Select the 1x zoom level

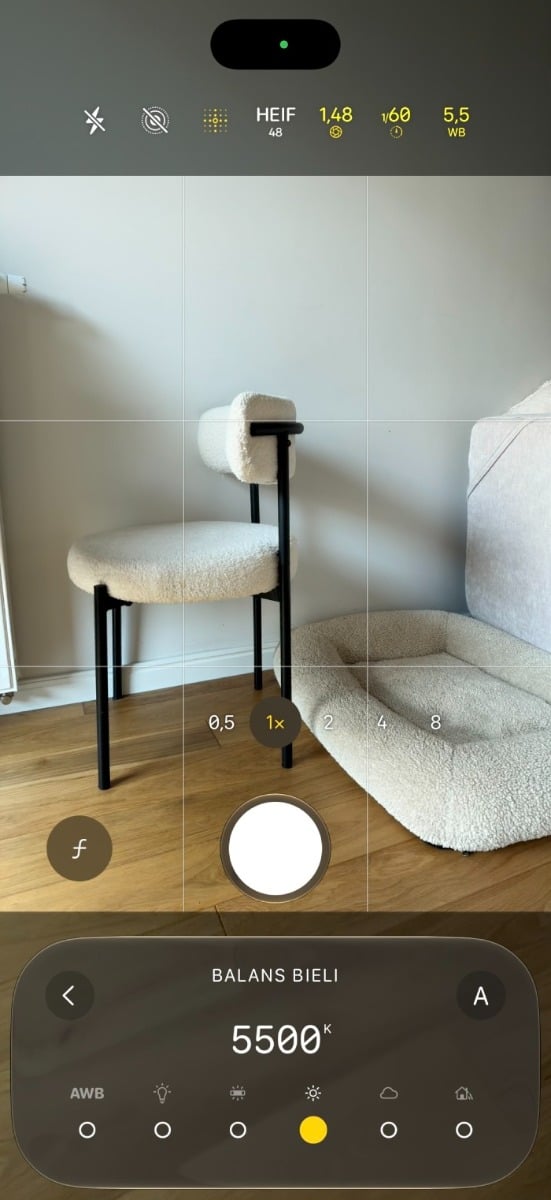pyautogui.click(x=275, y=722)
